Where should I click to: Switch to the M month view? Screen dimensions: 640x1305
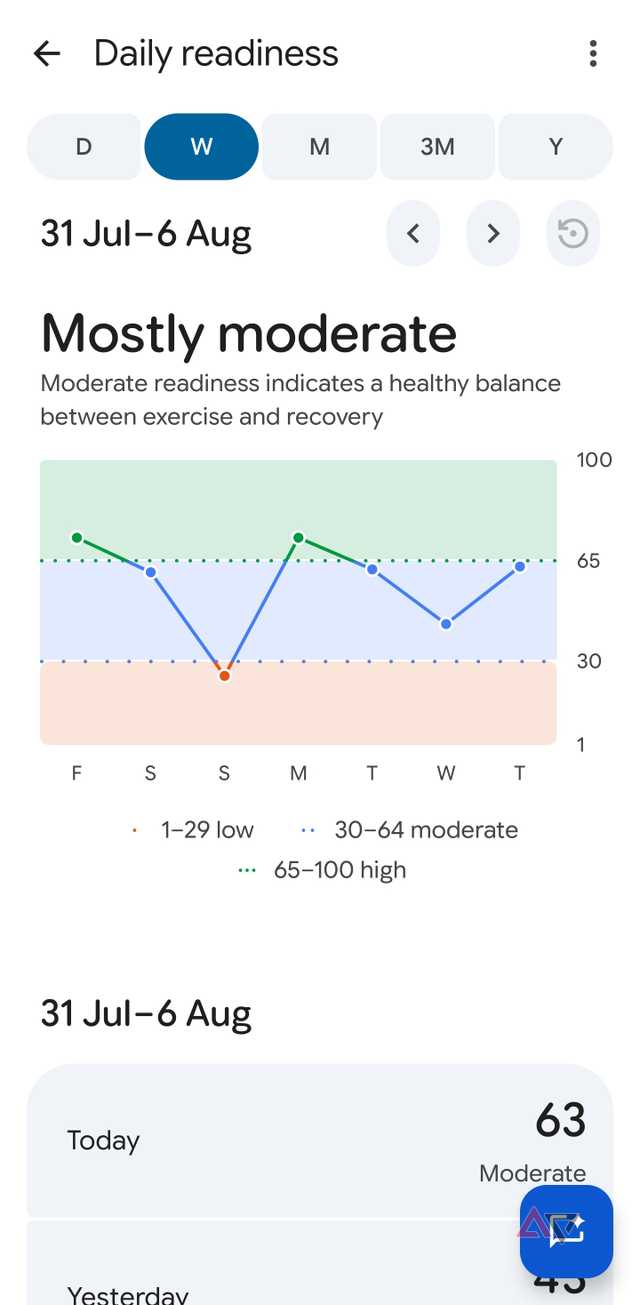click(x=319, y=147)
